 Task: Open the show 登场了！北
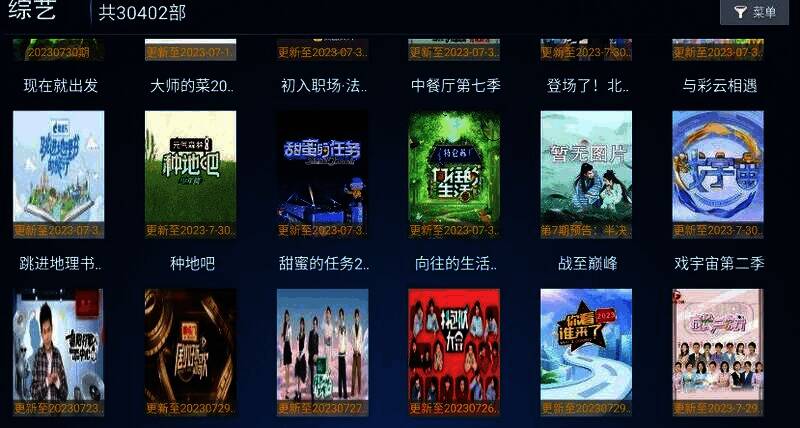click(x=586, y=86)
